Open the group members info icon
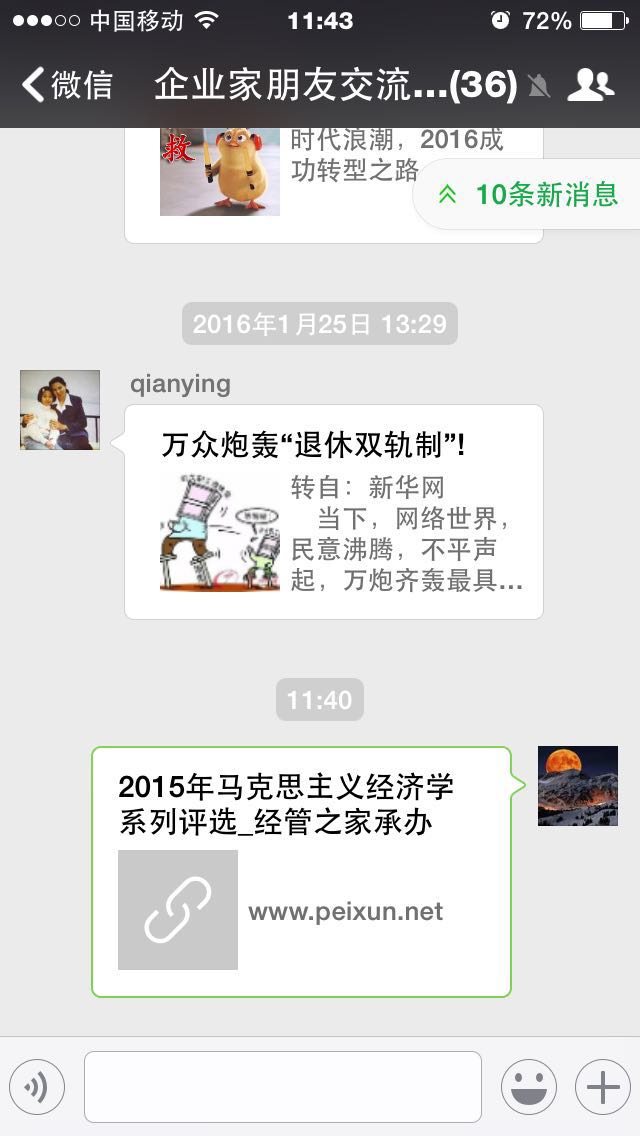Viewport: 640px width, 1136px height. click(x=590, y=85)
